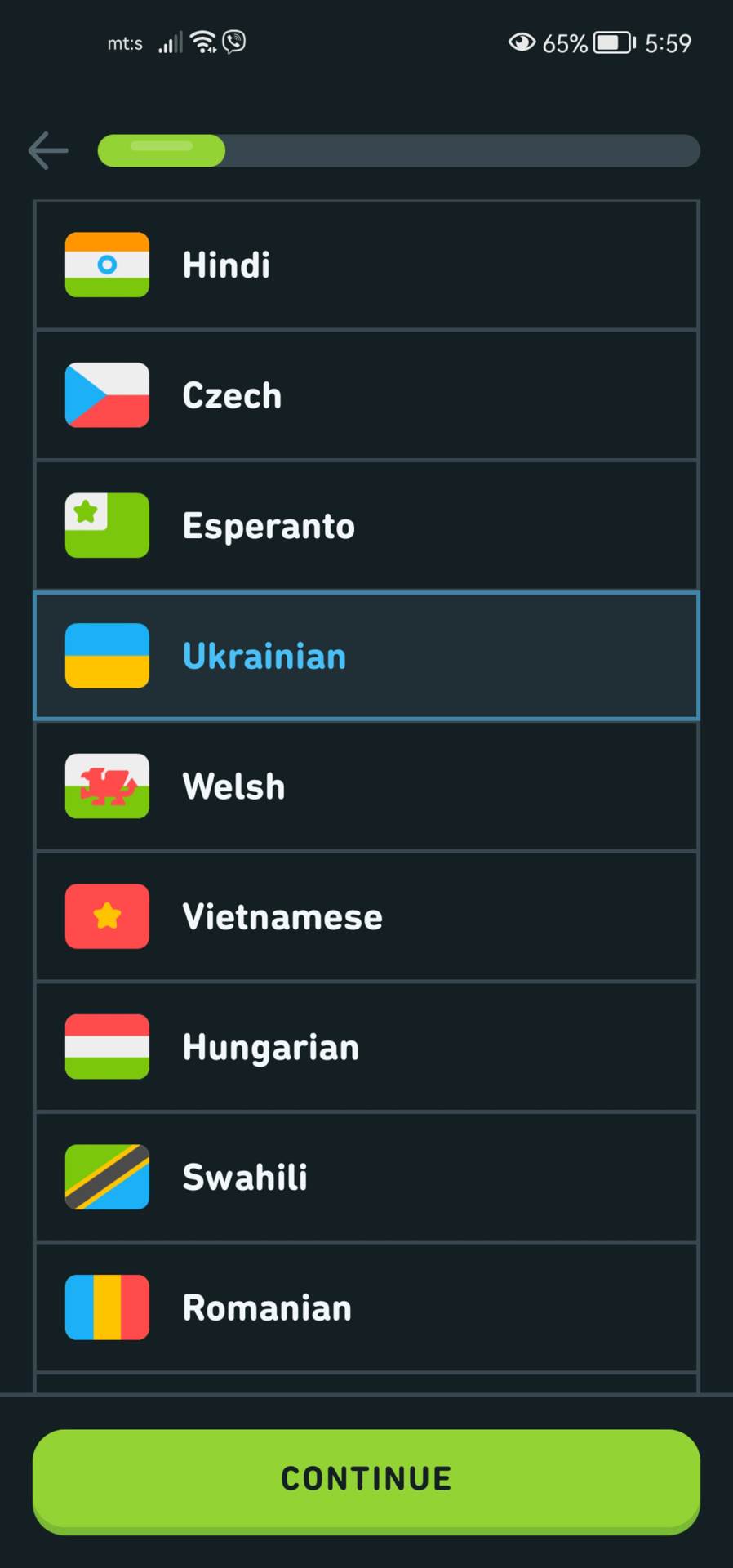Click the eye icon in the status bar

[521, 42]
